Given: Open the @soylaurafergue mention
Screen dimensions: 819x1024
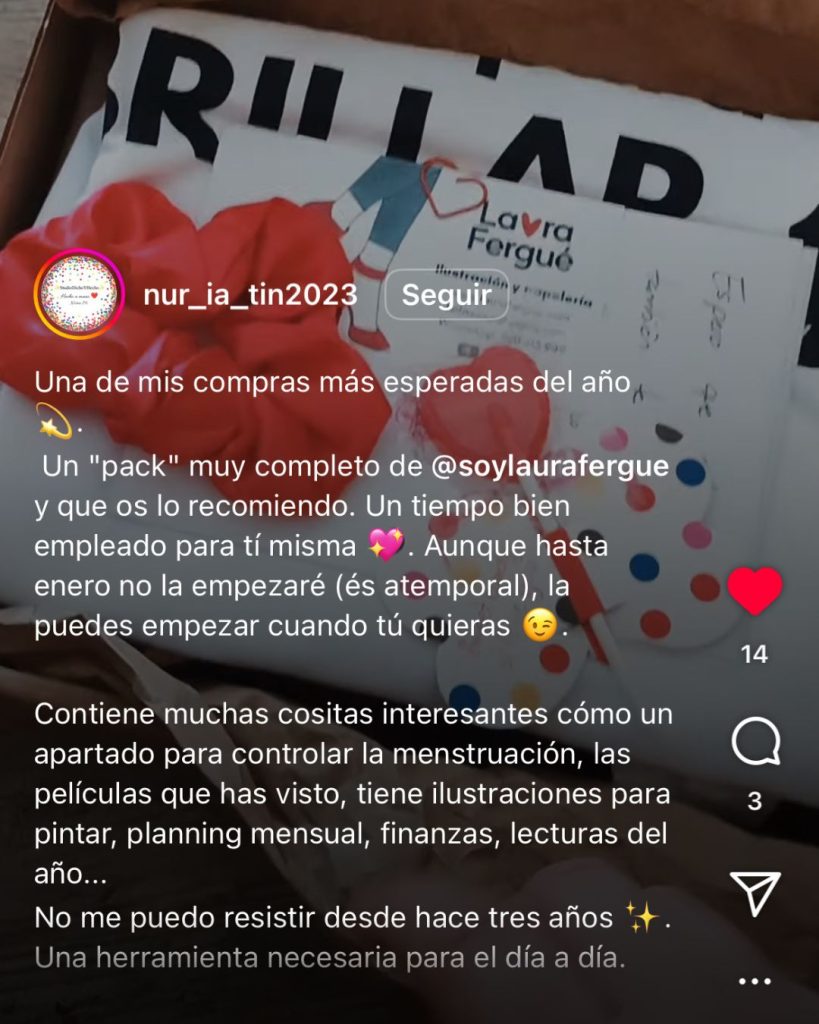Looking at the screenshot, I should (x=550, y=467).
